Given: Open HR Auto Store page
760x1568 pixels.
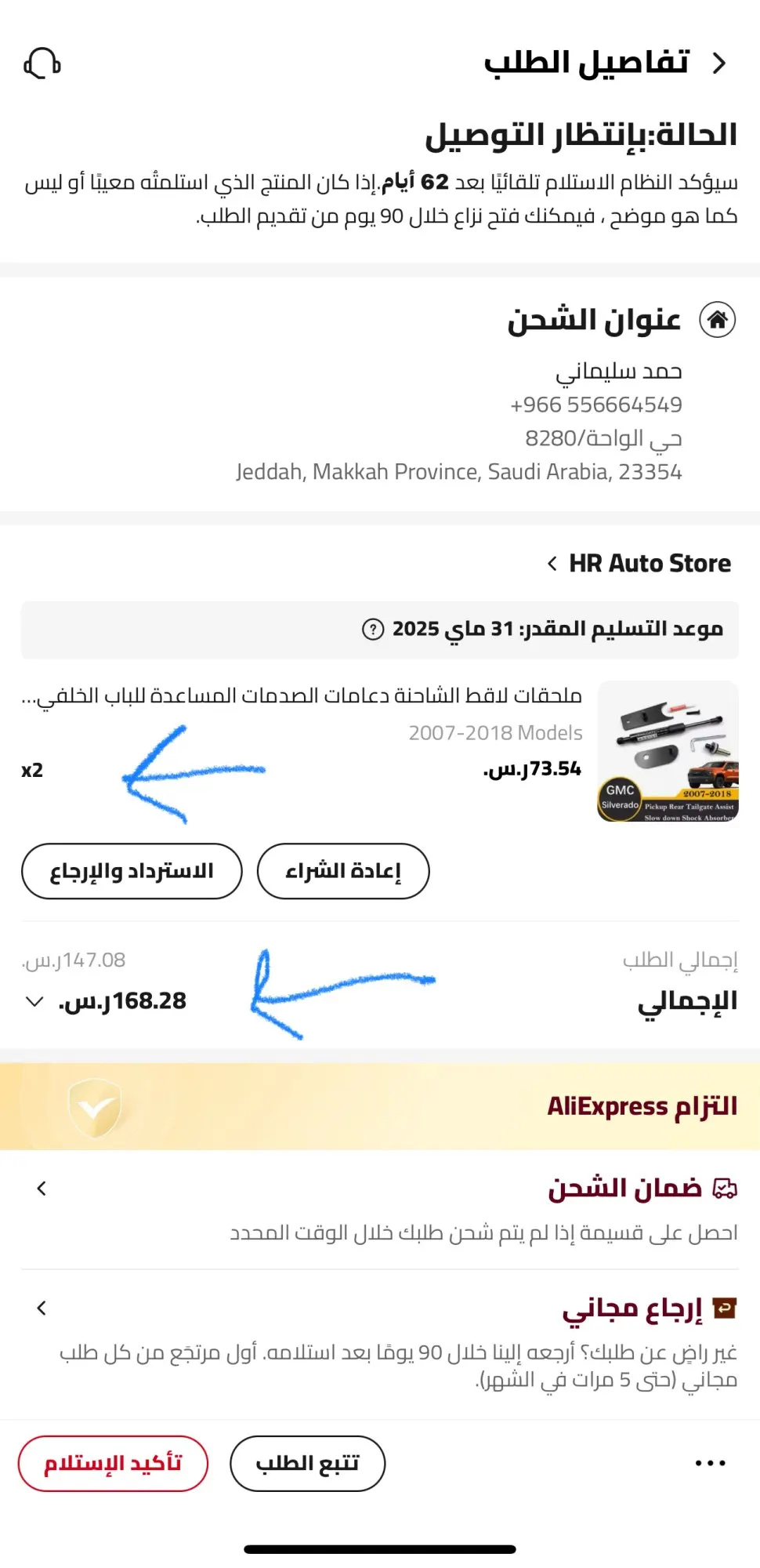Looking at the screenshot, I should pos(639,563).
